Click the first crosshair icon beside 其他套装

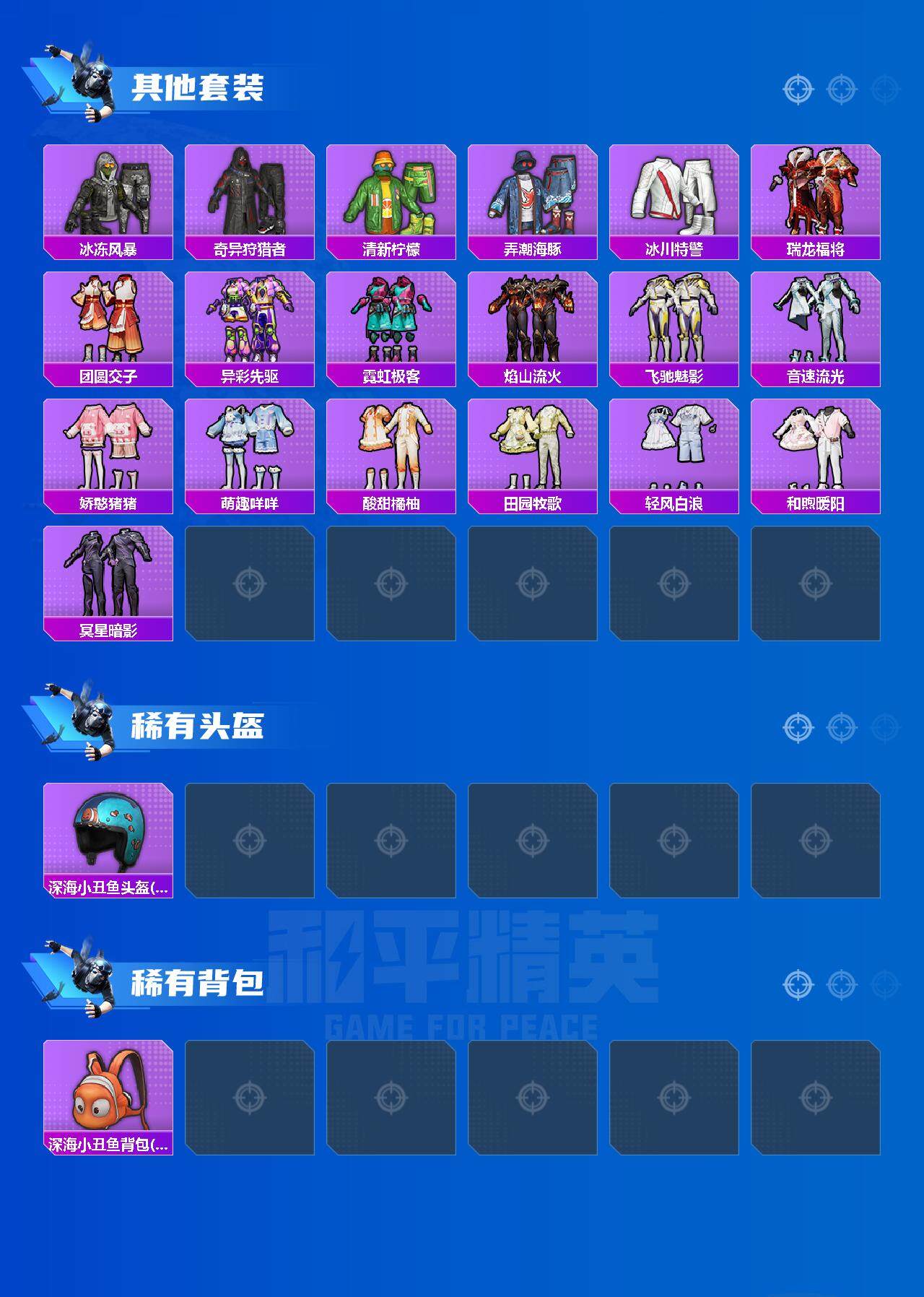[x=798, y=90]
